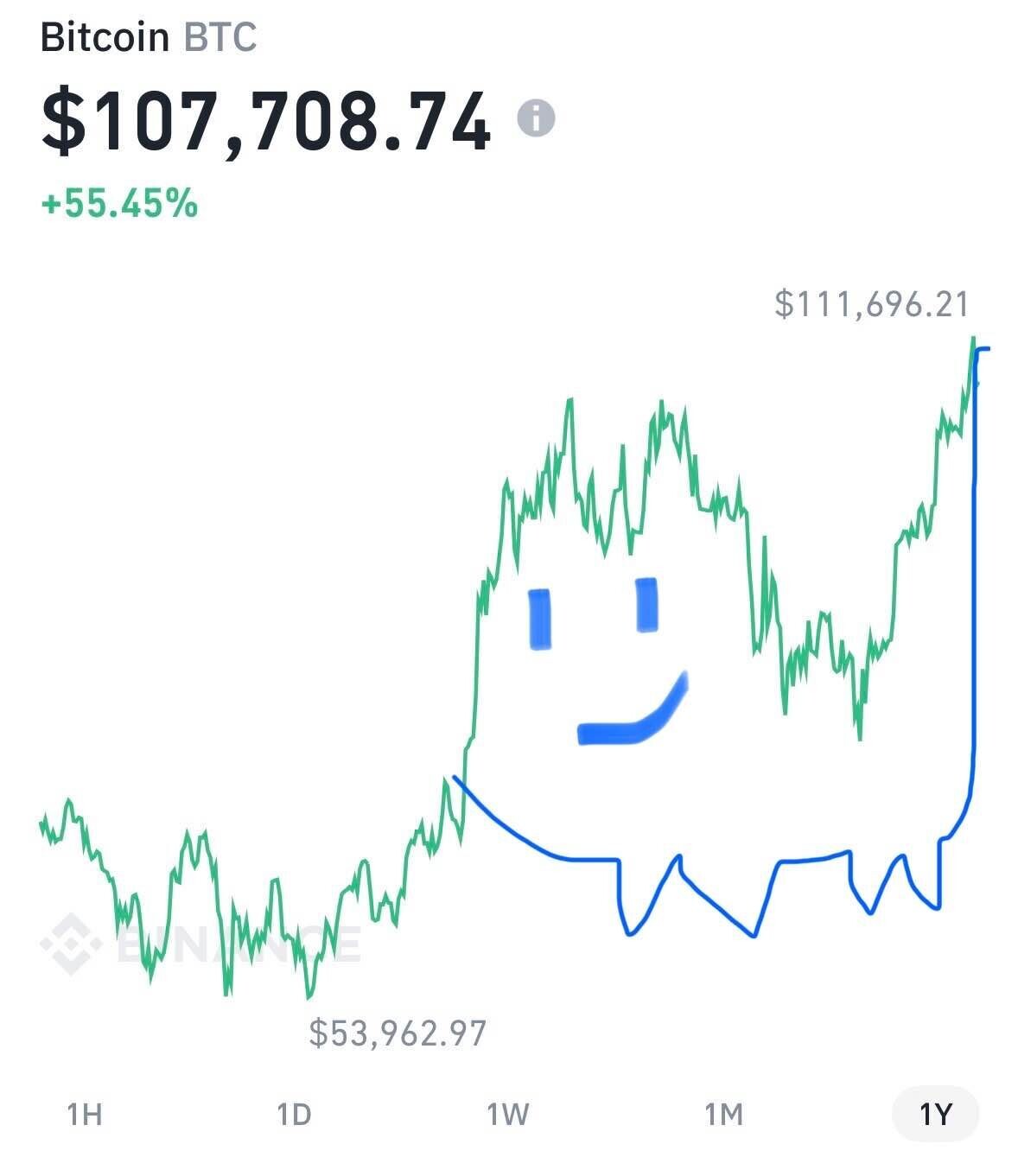Show the 1W price chart
Viewport: 1018px width, 1176px height.
click(x=507, y=1115)
